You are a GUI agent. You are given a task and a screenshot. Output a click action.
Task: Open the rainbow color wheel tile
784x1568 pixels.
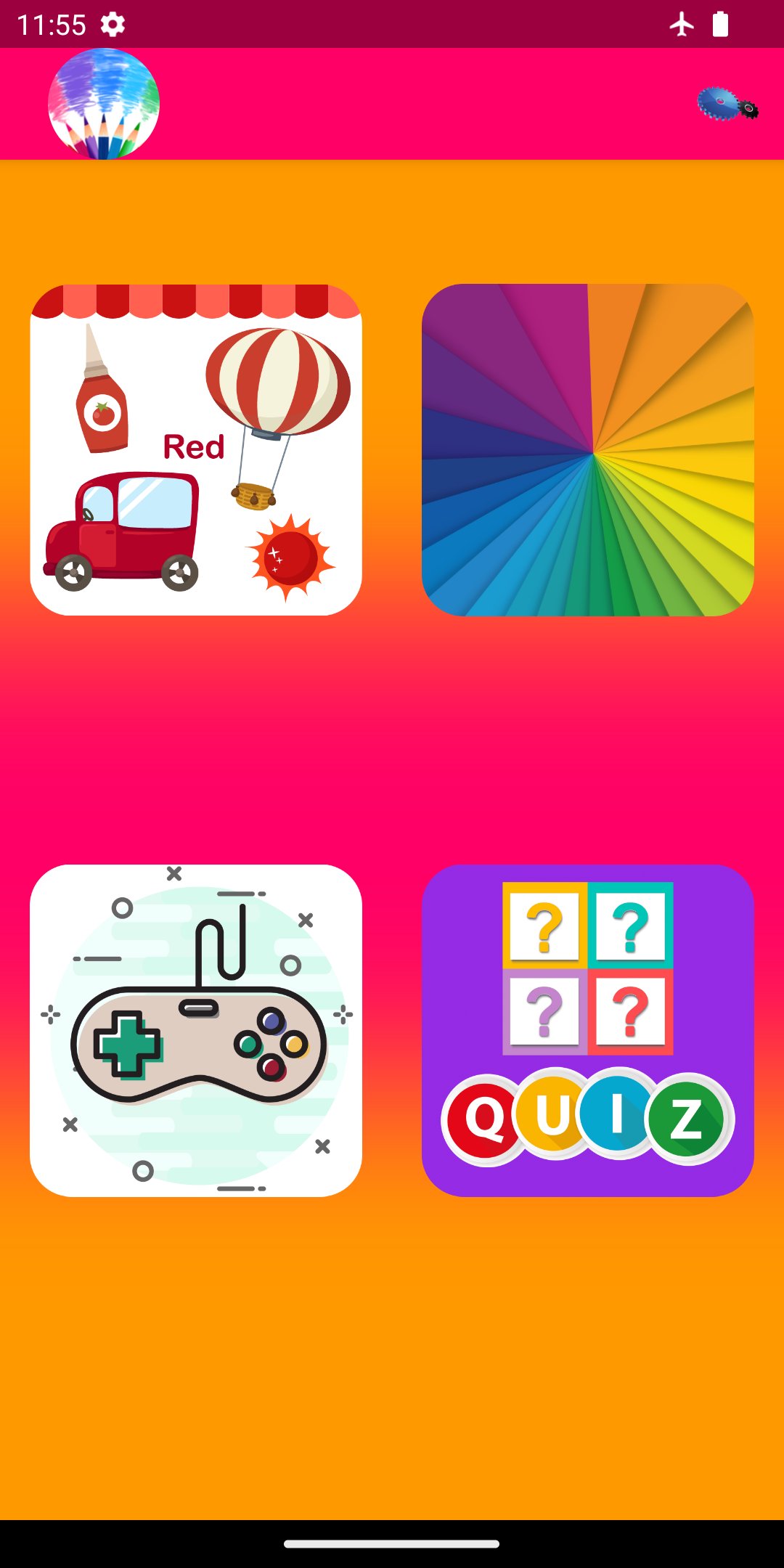(587, 450)
